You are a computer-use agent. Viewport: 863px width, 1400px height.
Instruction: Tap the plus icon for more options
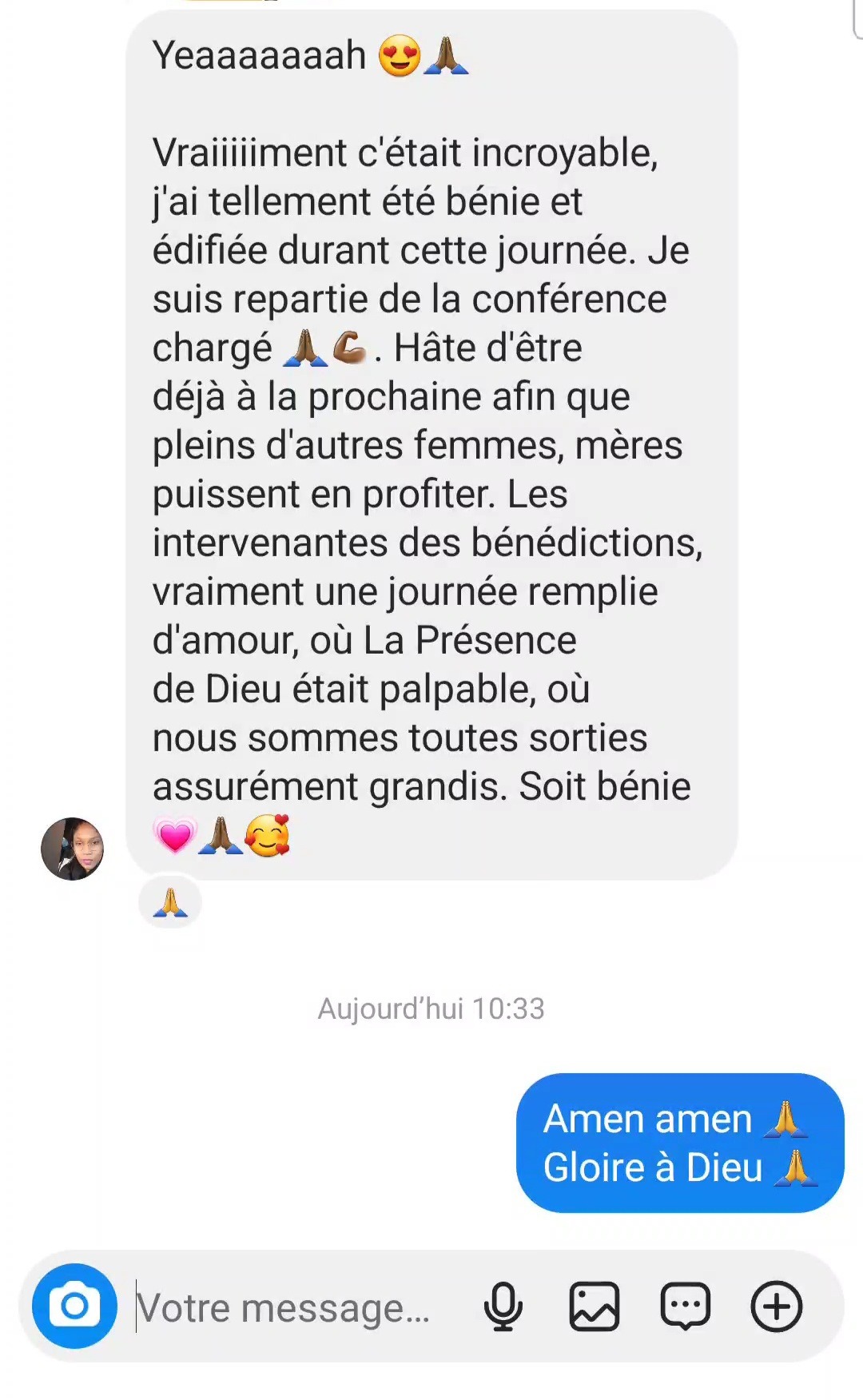pyautogui.click(x=776, y=1307)
